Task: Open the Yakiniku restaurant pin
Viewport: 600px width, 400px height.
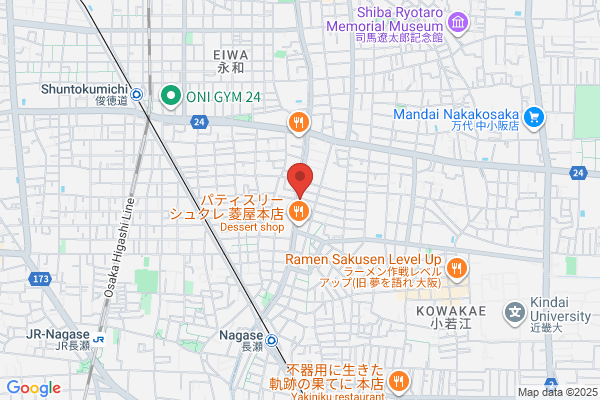Action: [x=399, y=382]
